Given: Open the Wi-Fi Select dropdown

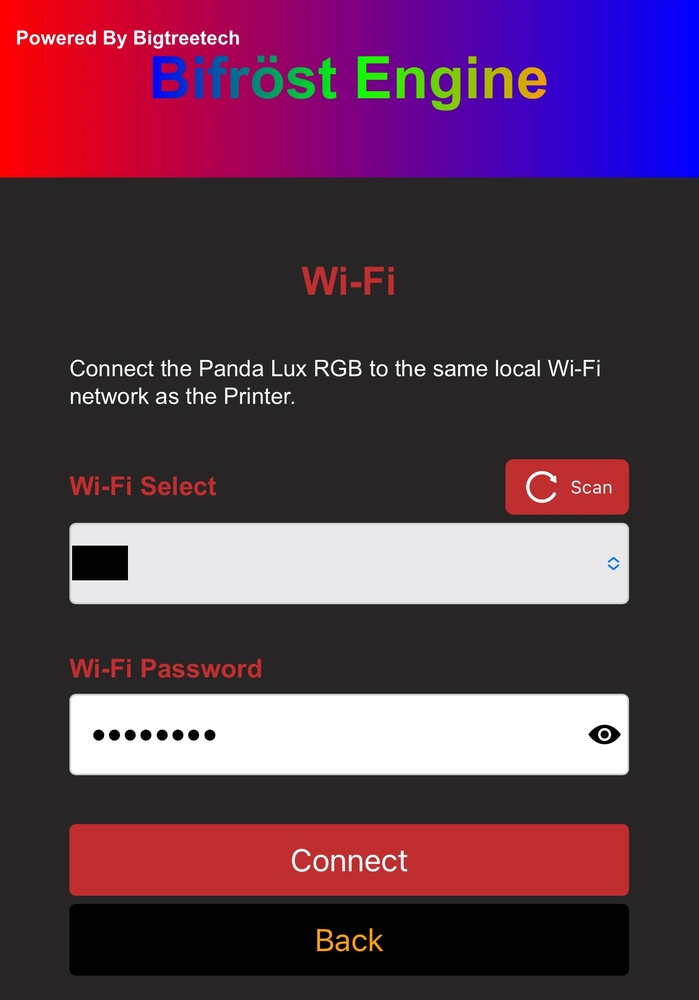Looking at the screenshot, I should pos(349,563).
